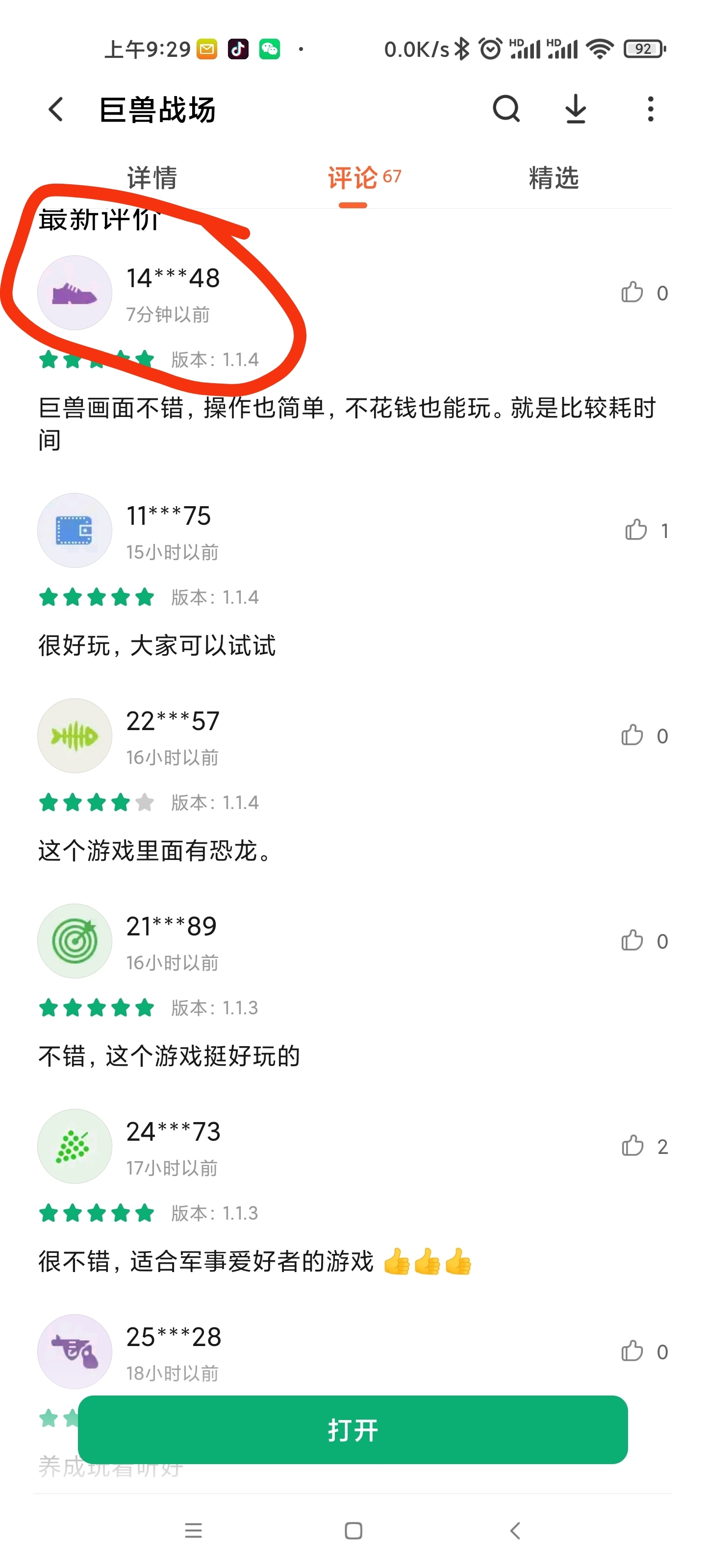Like the review by 14***48
706x1568 pixels.
(x=632, y=293)
